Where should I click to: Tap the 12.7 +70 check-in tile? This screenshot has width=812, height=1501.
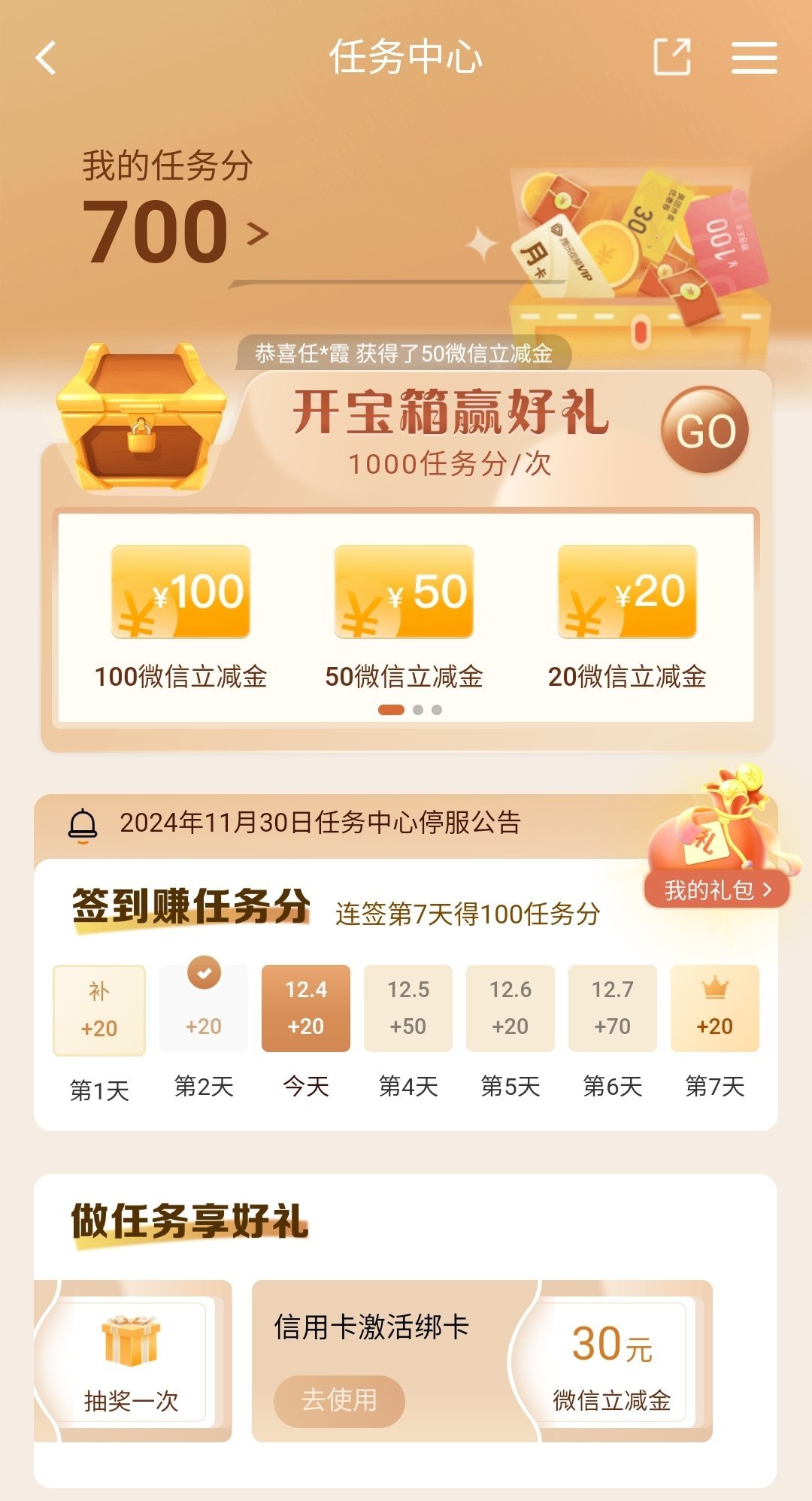coord(612,1008)
